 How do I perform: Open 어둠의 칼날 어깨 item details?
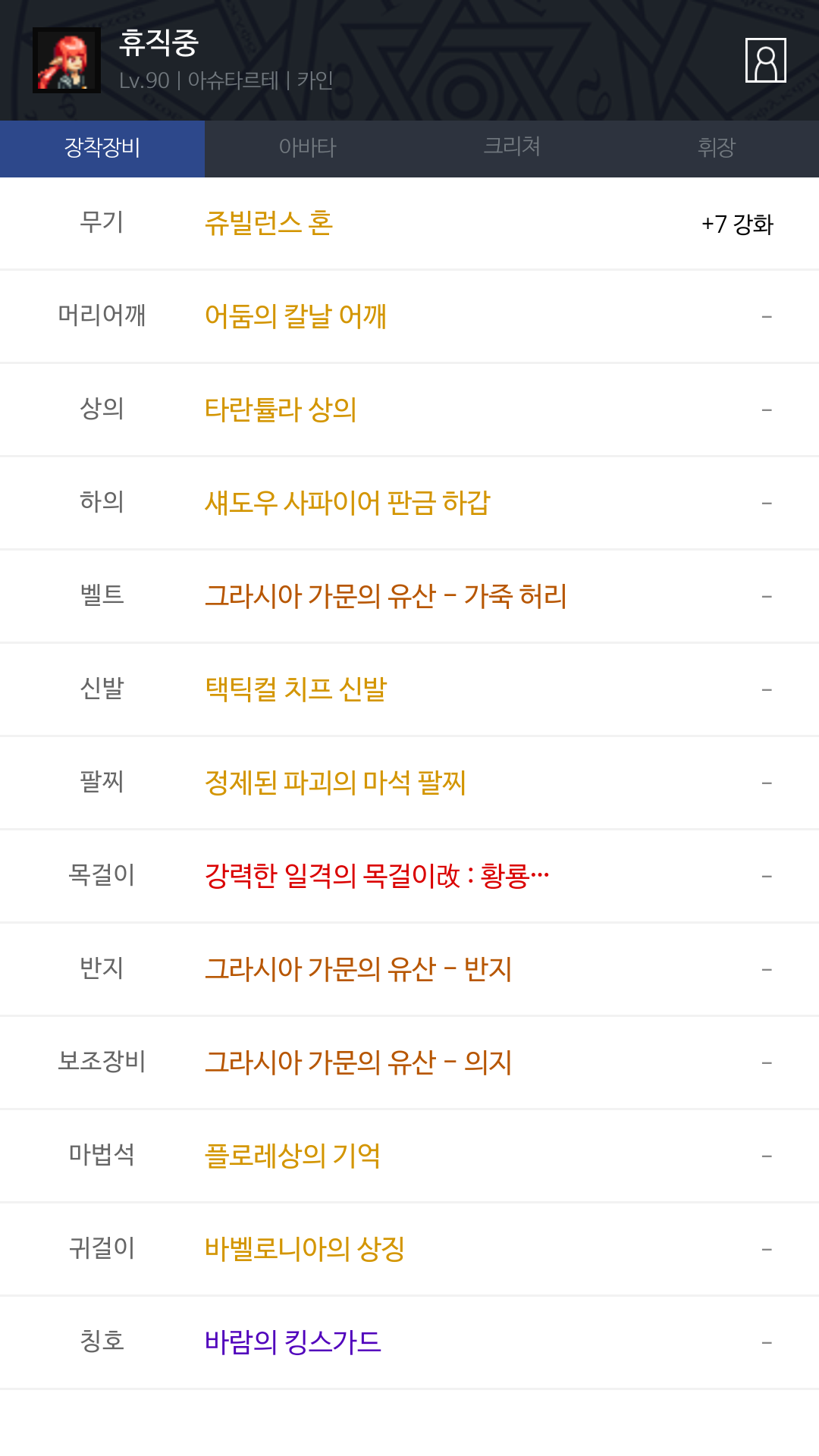(296, 316)
